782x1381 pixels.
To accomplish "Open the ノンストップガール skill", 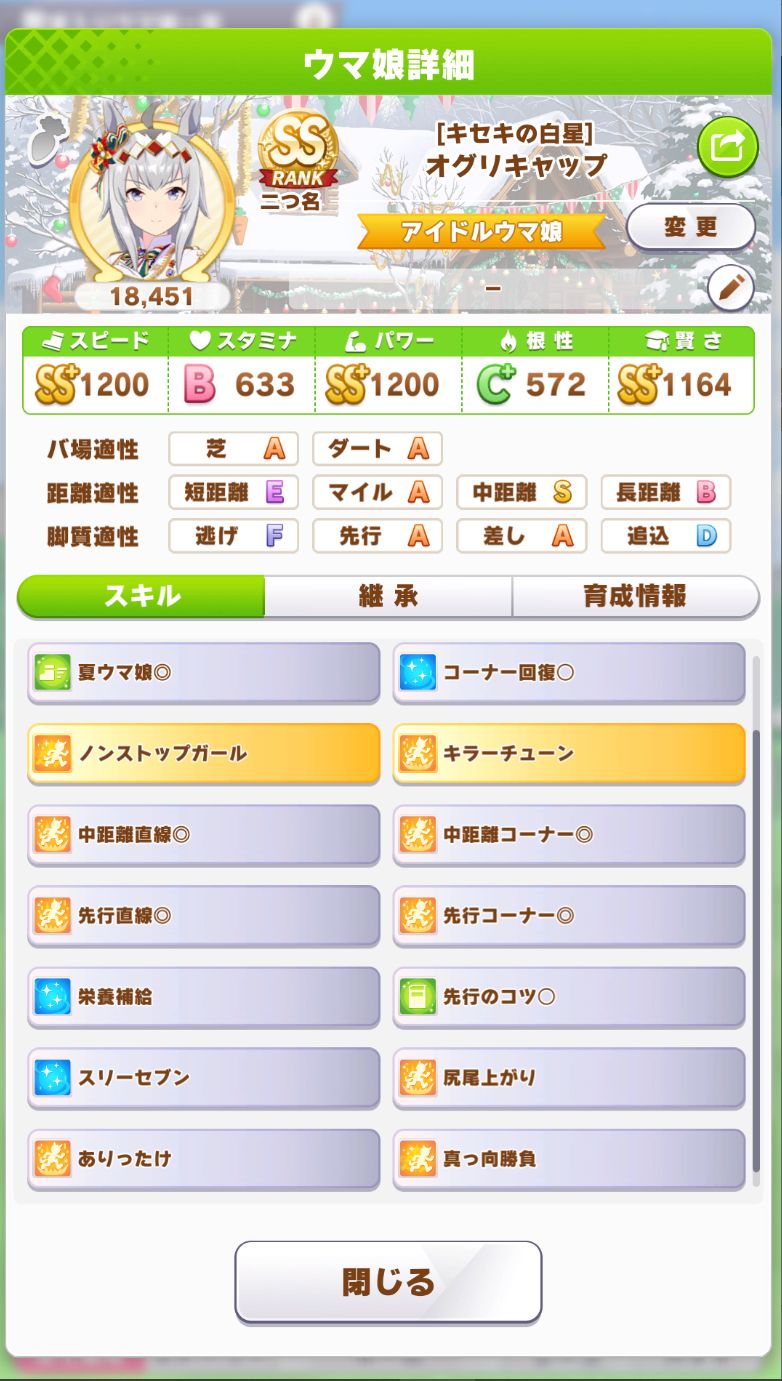I will [204, 753].
